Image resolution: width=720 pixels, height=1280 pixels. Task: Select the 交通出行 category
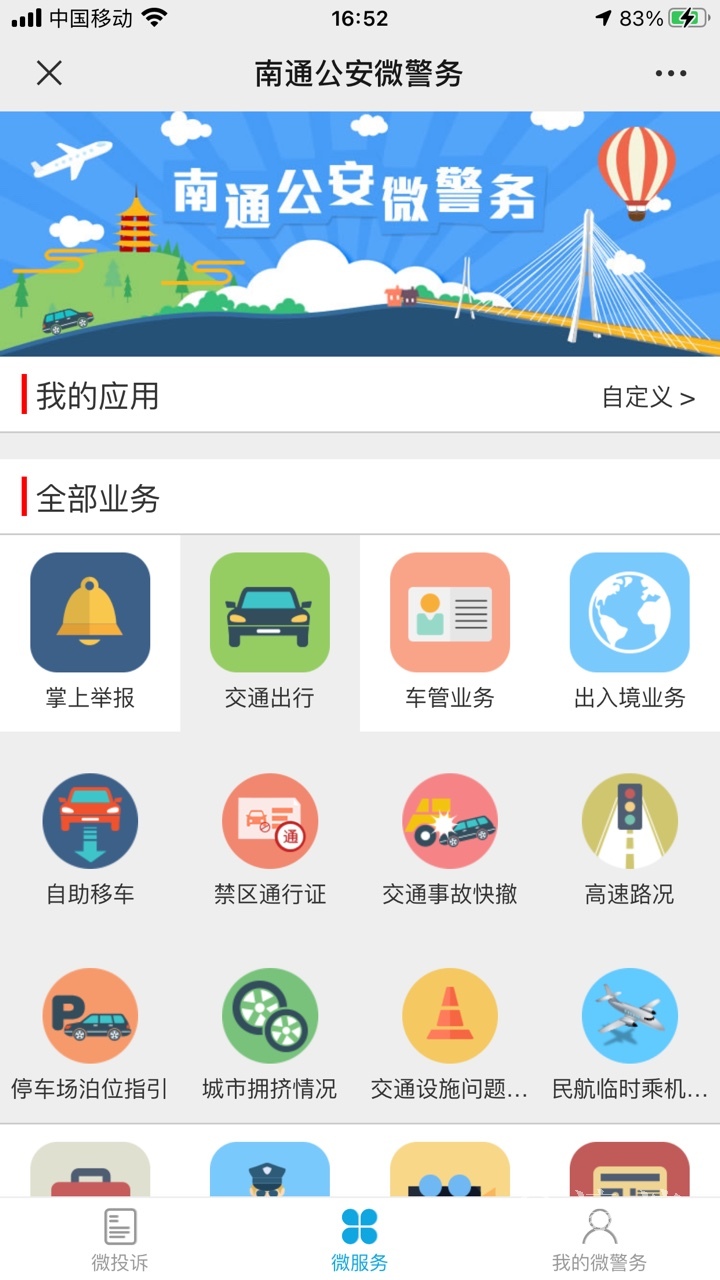pos(270,632)
